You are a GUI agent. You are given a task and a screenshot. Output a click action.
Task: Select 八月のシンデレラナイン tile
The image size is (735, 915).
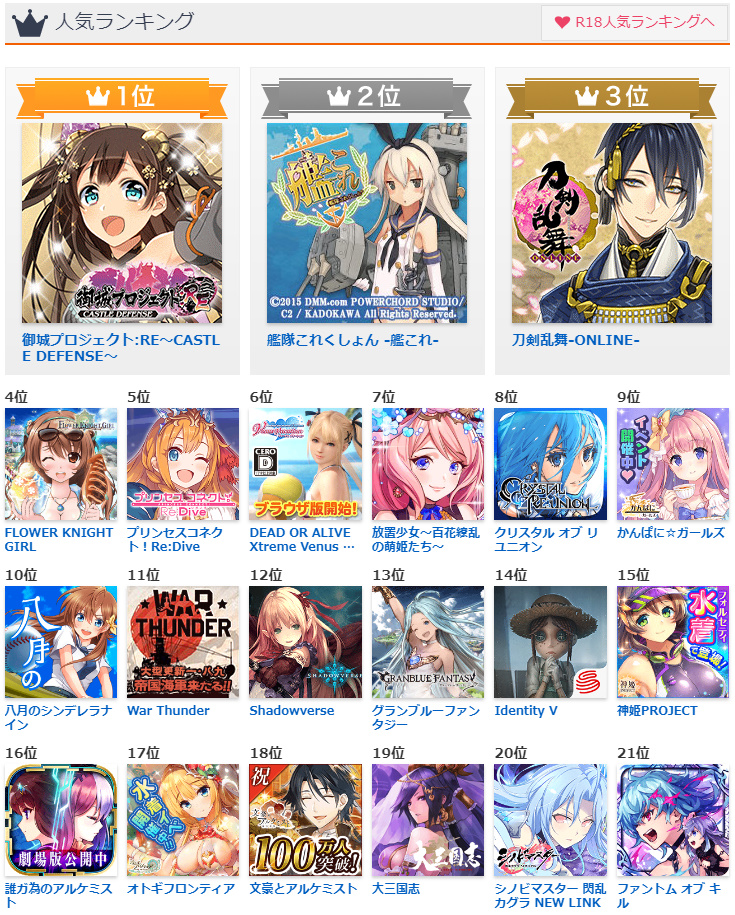61,642
